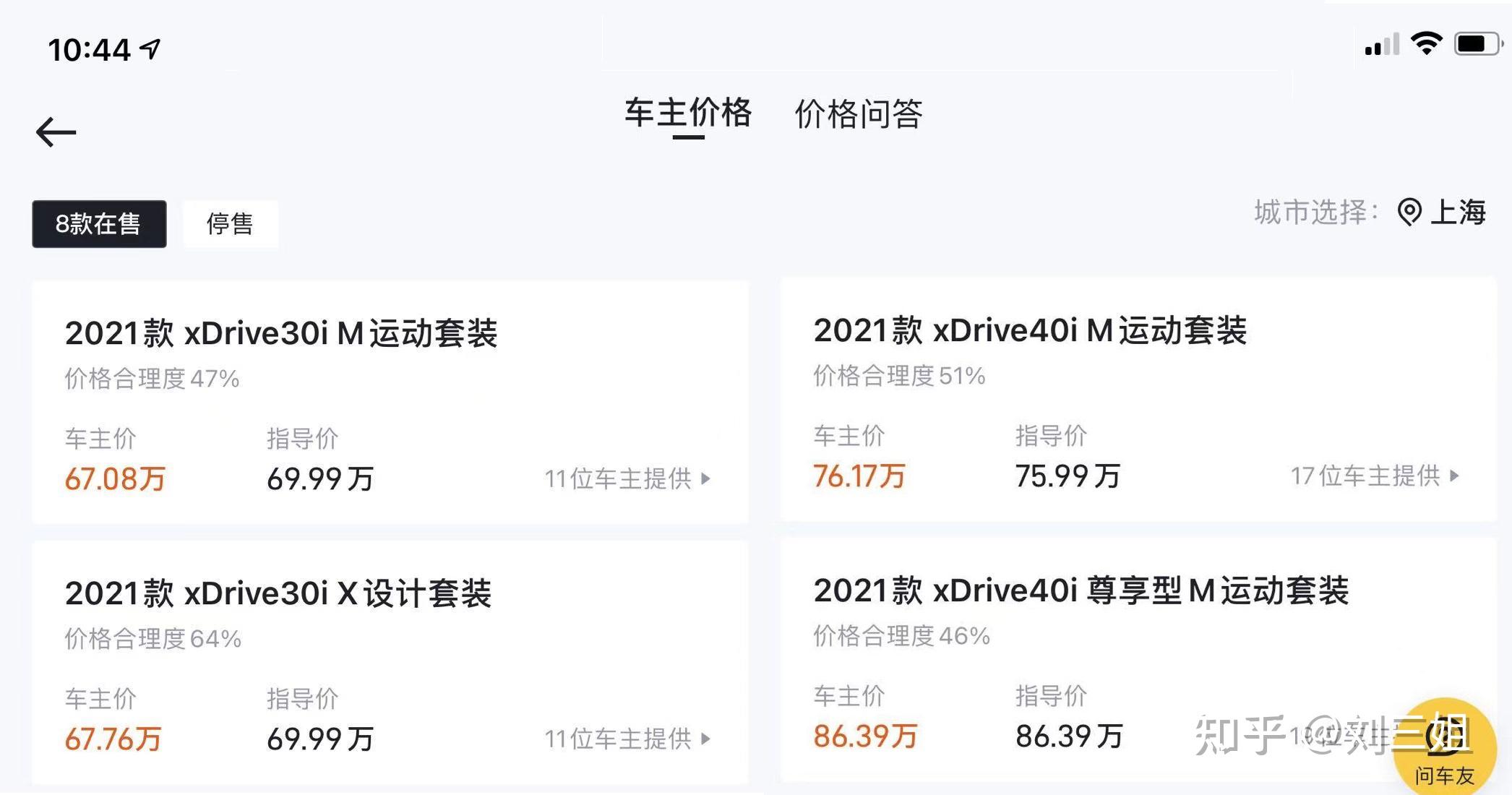This screenshot has height=795, width=1512.
Task: Change city from 上海
Action: pyautogui.click(x=1441, y=212)
